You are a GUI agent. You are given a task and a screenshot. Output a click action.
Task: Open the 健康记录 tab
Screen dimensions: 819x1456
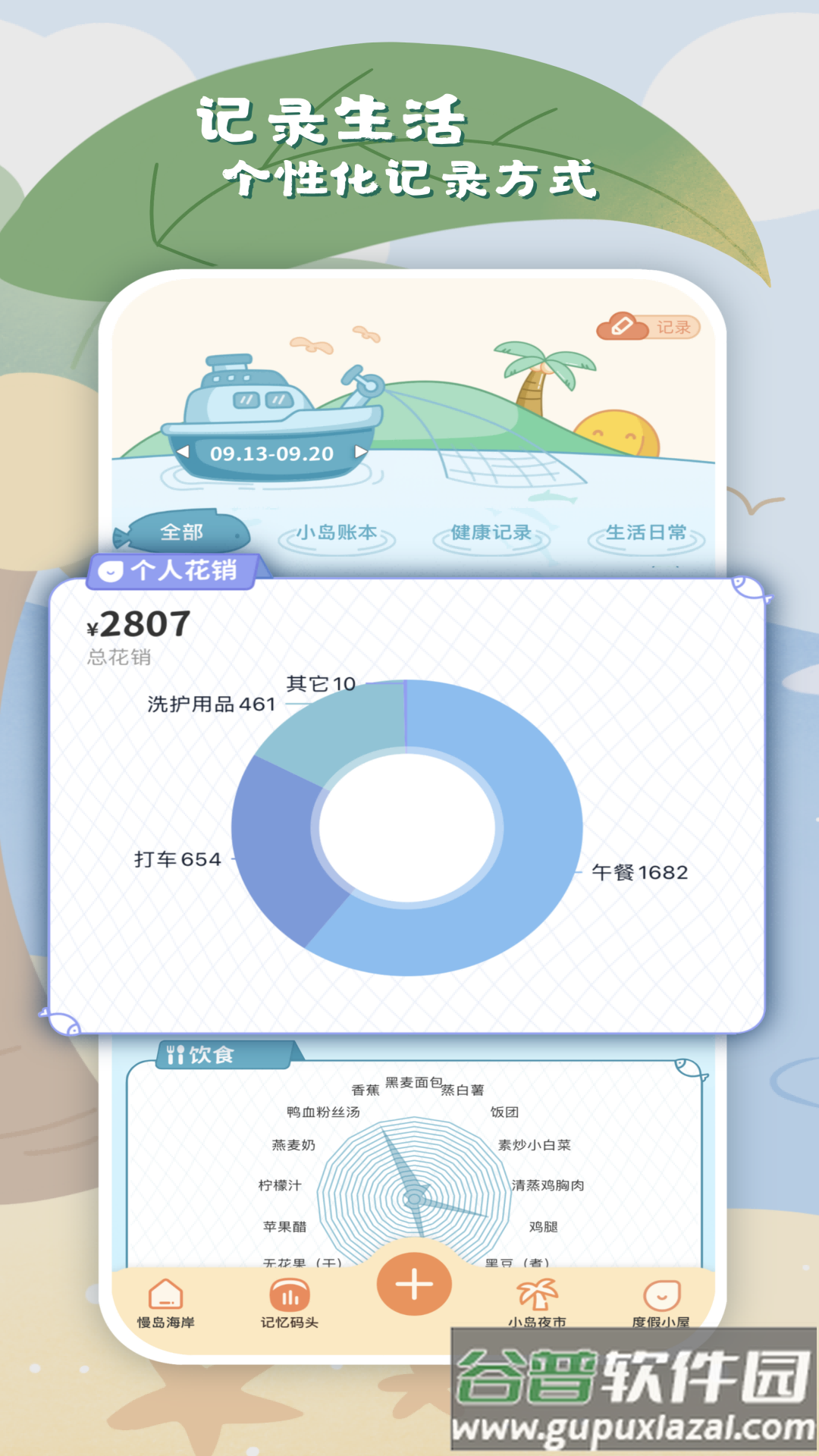(491, 533)
